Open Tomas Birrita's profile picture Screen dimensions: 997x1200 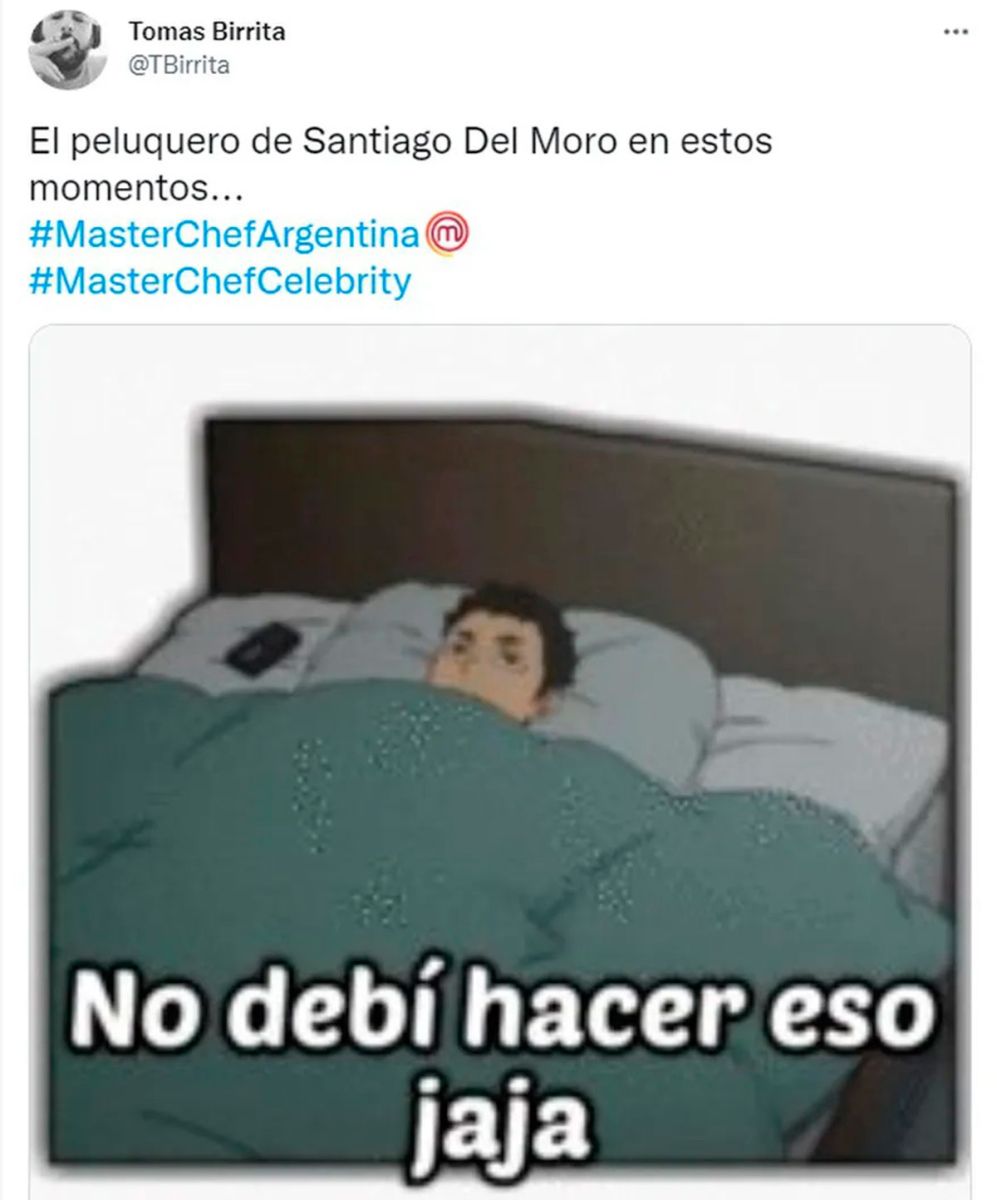click(68, 51)
